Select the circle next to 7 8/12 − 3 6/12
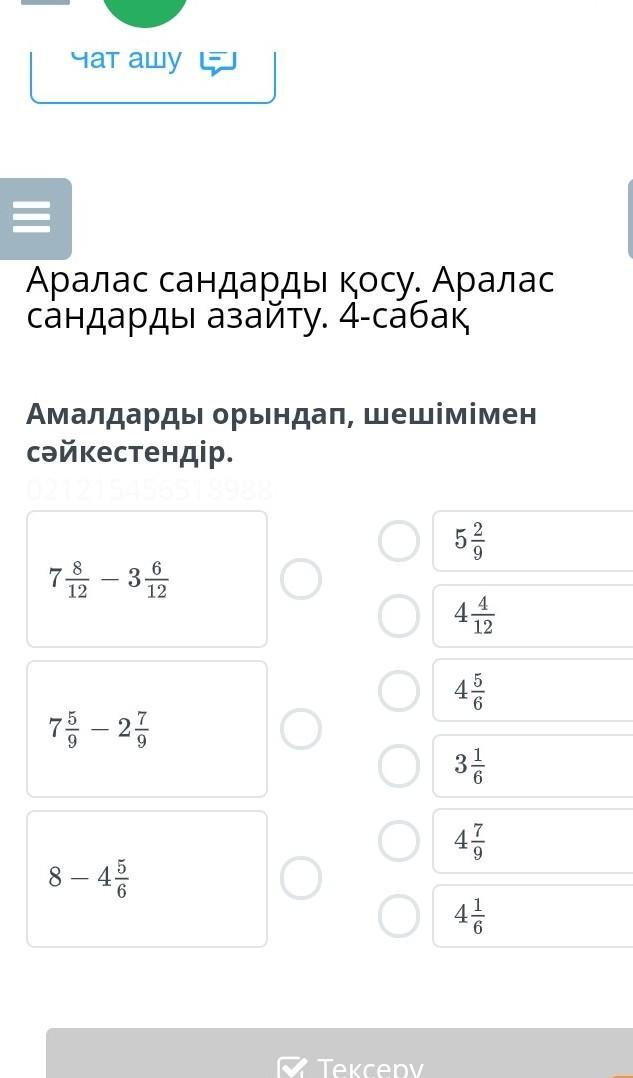Screen dimensions: 633x1078 (x=301, y=579)
